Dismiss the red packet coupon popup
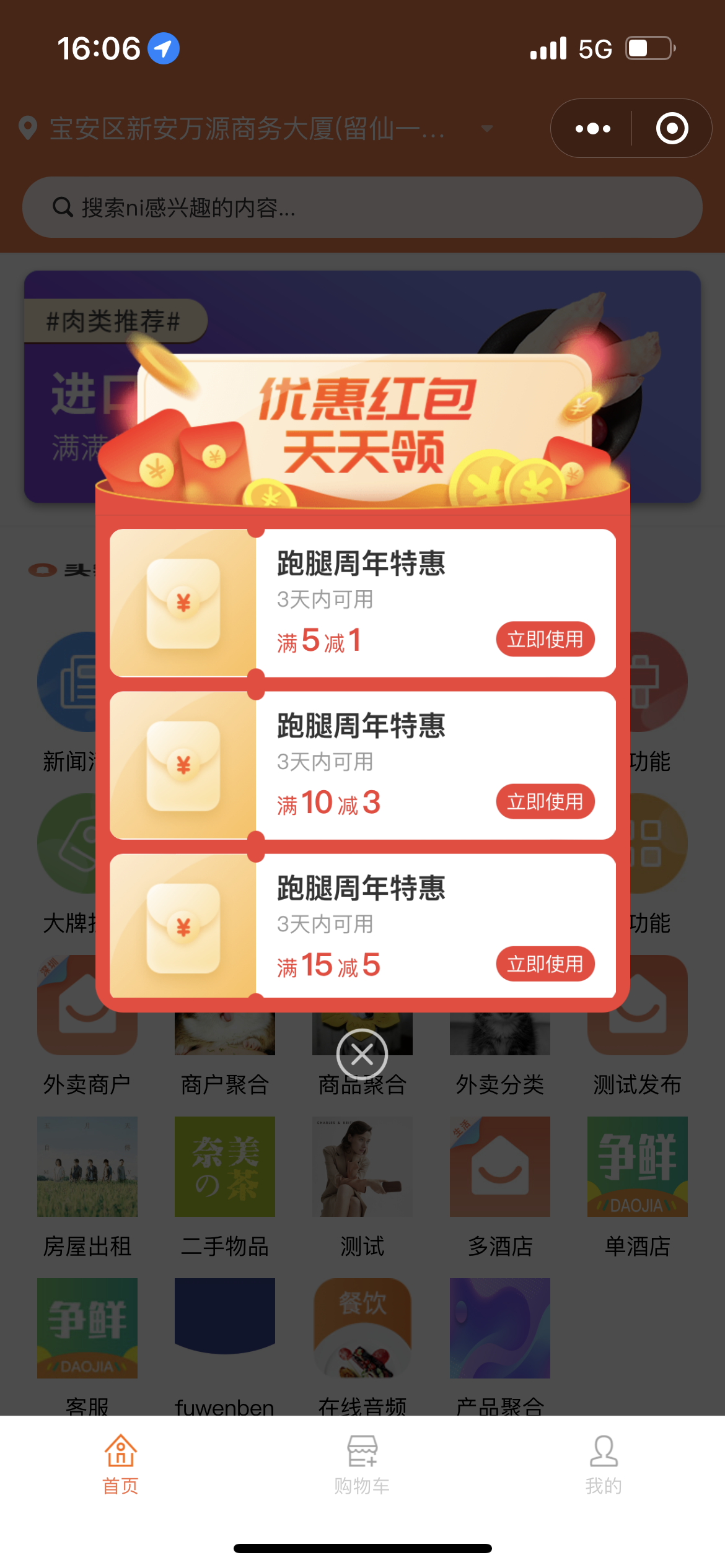 [362, 1054]
